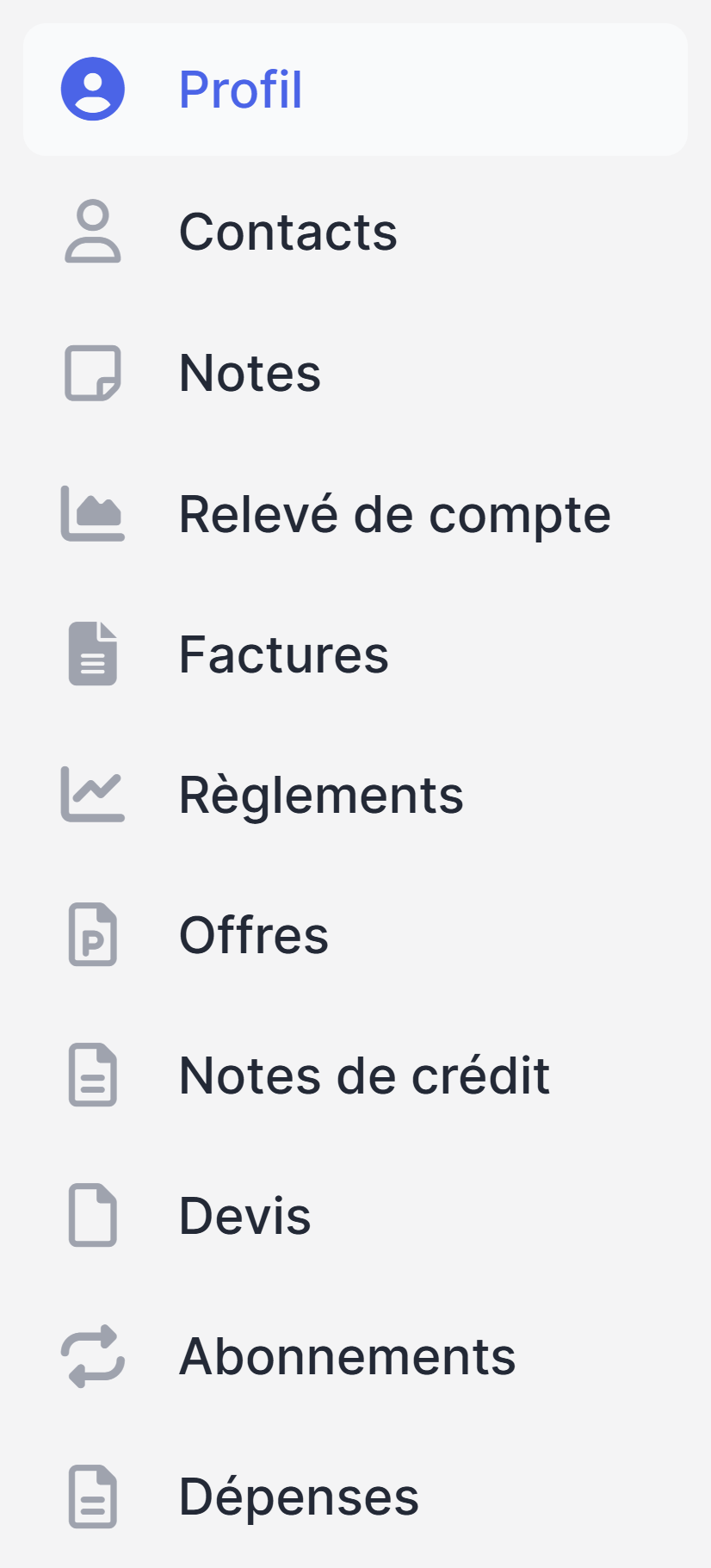Select the Profil menu item
711x1568 pixels.
point(355,90)
